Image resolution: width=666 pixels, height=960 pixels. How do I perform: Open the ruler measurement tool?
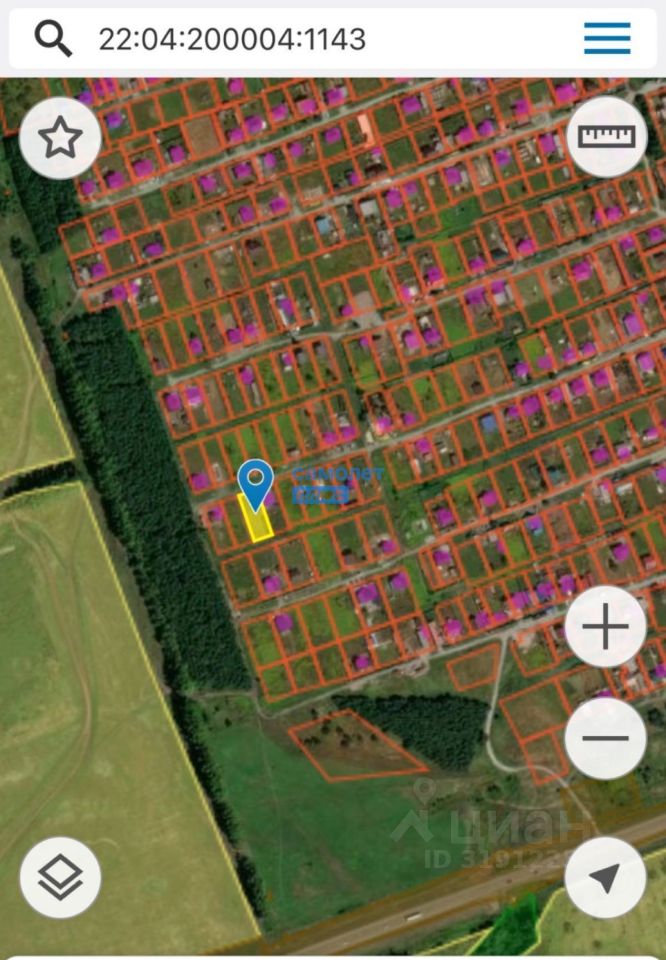point(606,137)
